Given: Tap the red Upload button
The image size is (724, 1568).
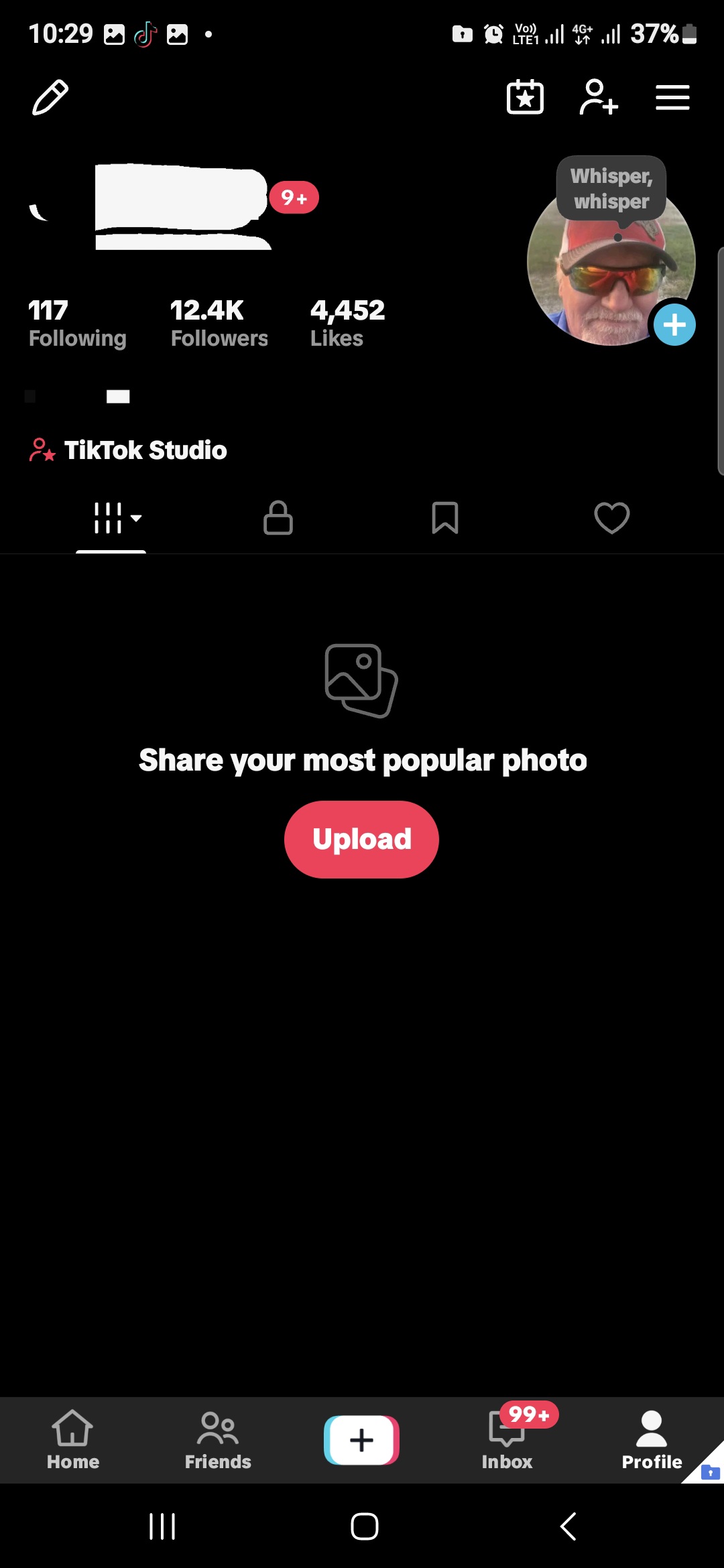Looking at the screenshot, I should pos(361,839).
